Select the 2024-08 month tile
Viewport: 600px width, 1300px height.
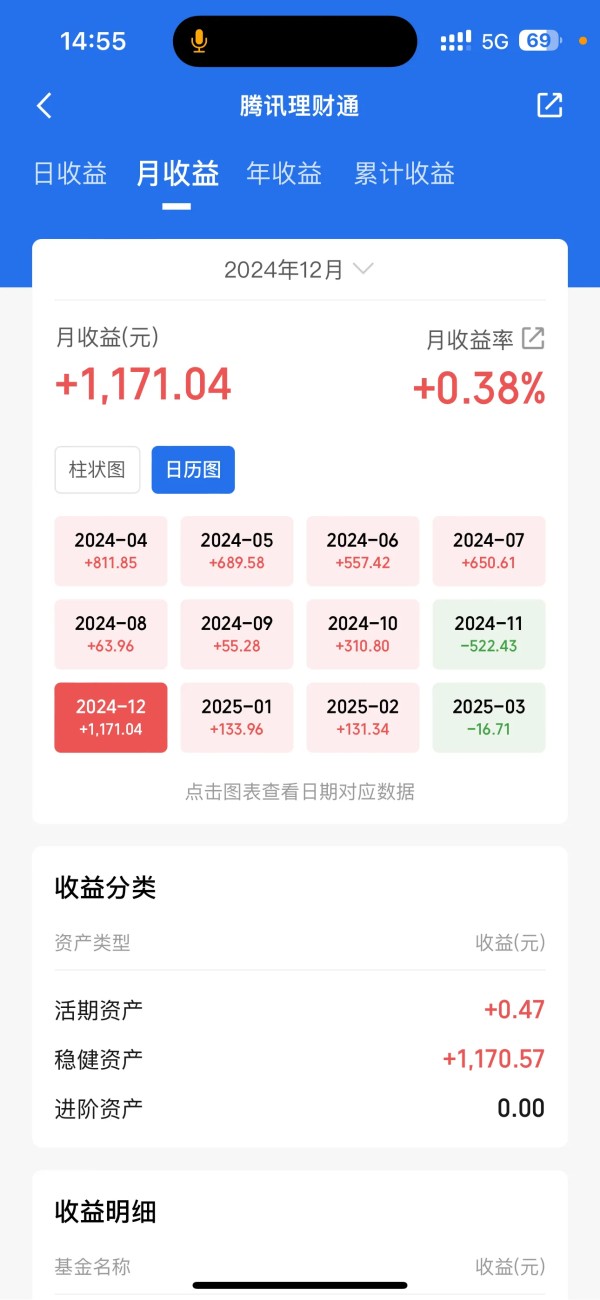point(111,634)
